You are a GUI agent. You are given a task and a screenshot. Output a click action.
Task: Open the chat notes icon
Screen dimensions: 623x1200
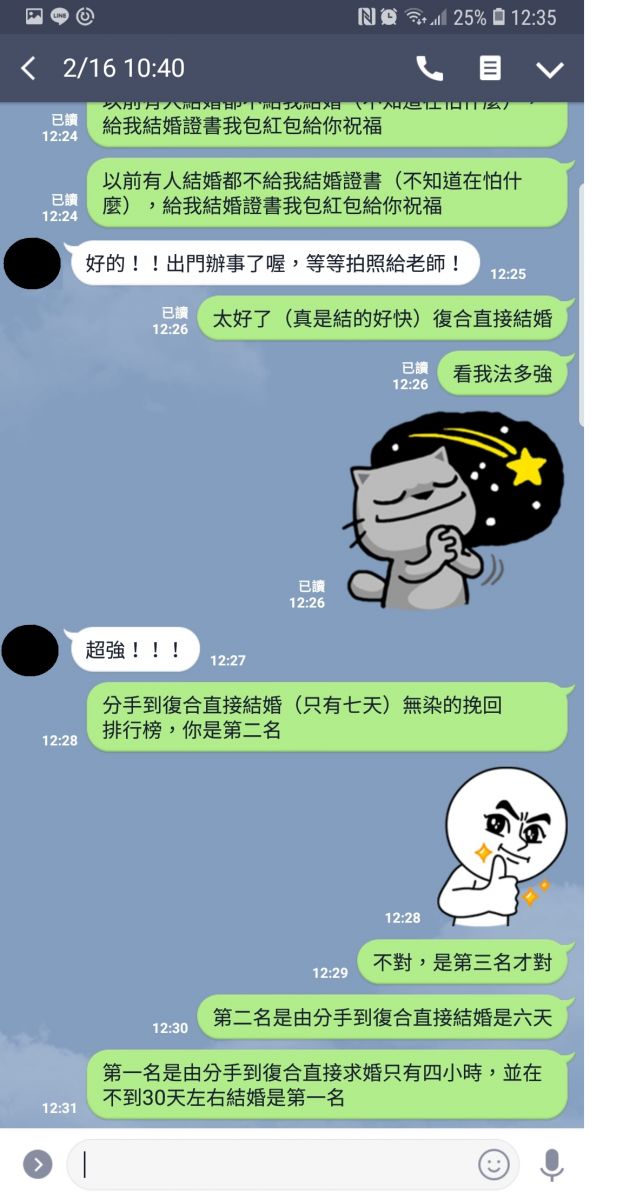[x=490, y=68]
